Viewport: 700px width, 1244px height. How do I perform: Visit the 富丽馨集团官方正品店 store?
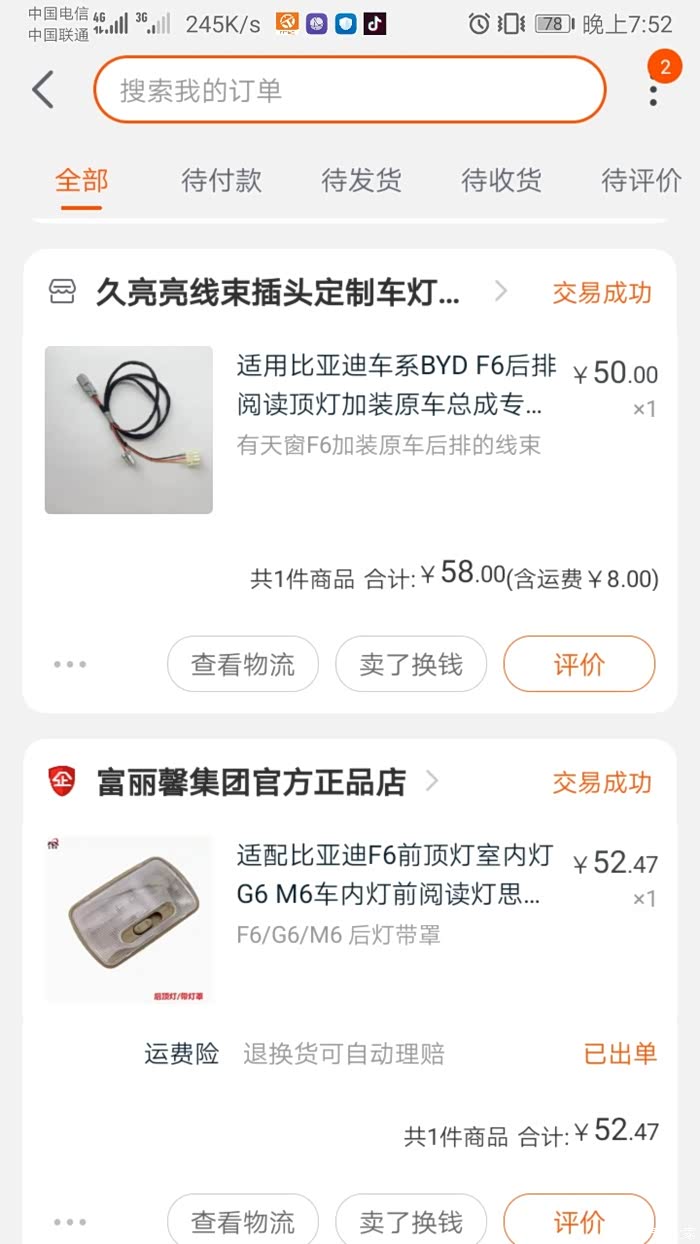point(251,782)
